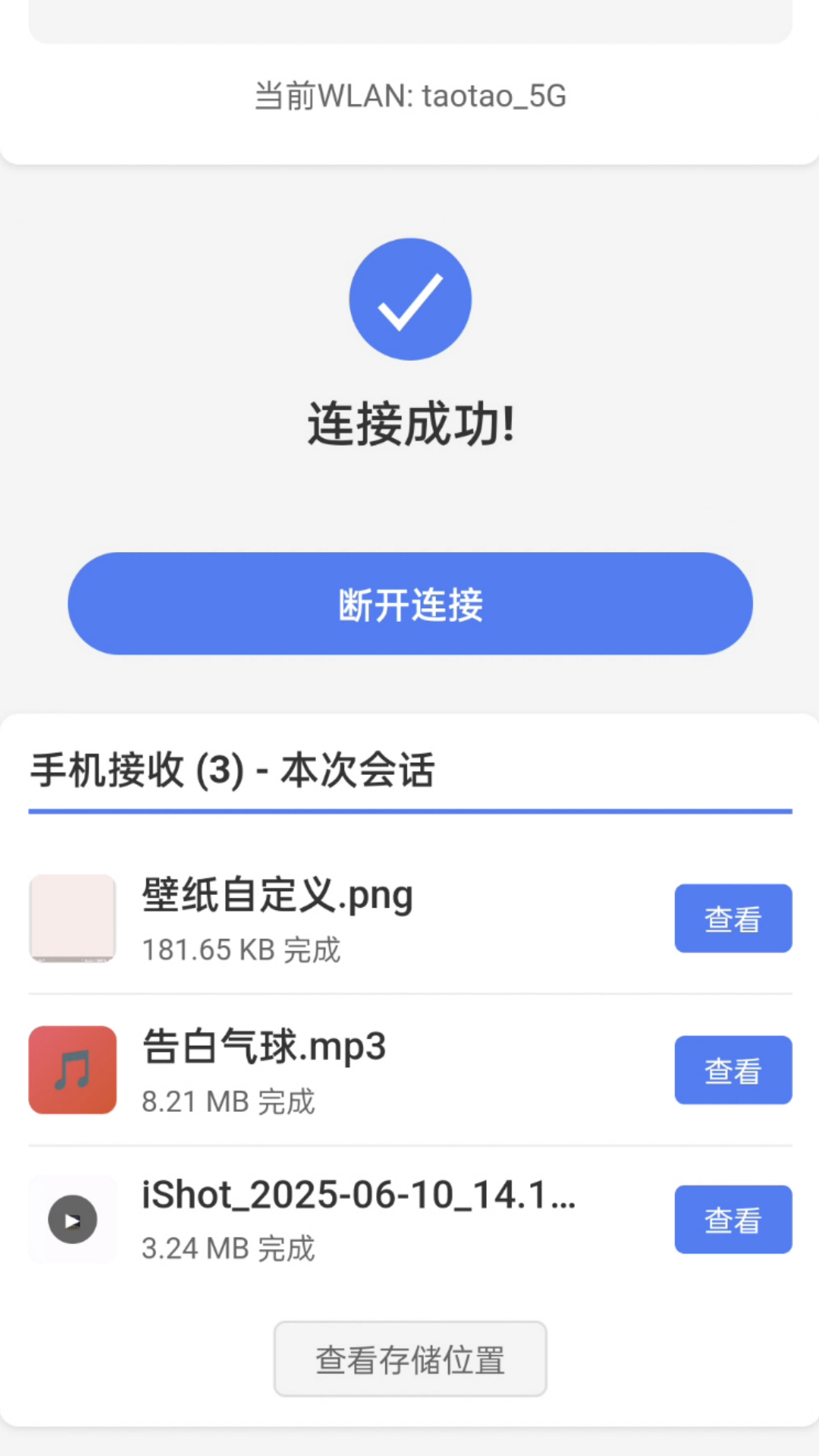Open 查看存储位置 storage location
Screen dimensions: 819x1456
point(409,1359)
